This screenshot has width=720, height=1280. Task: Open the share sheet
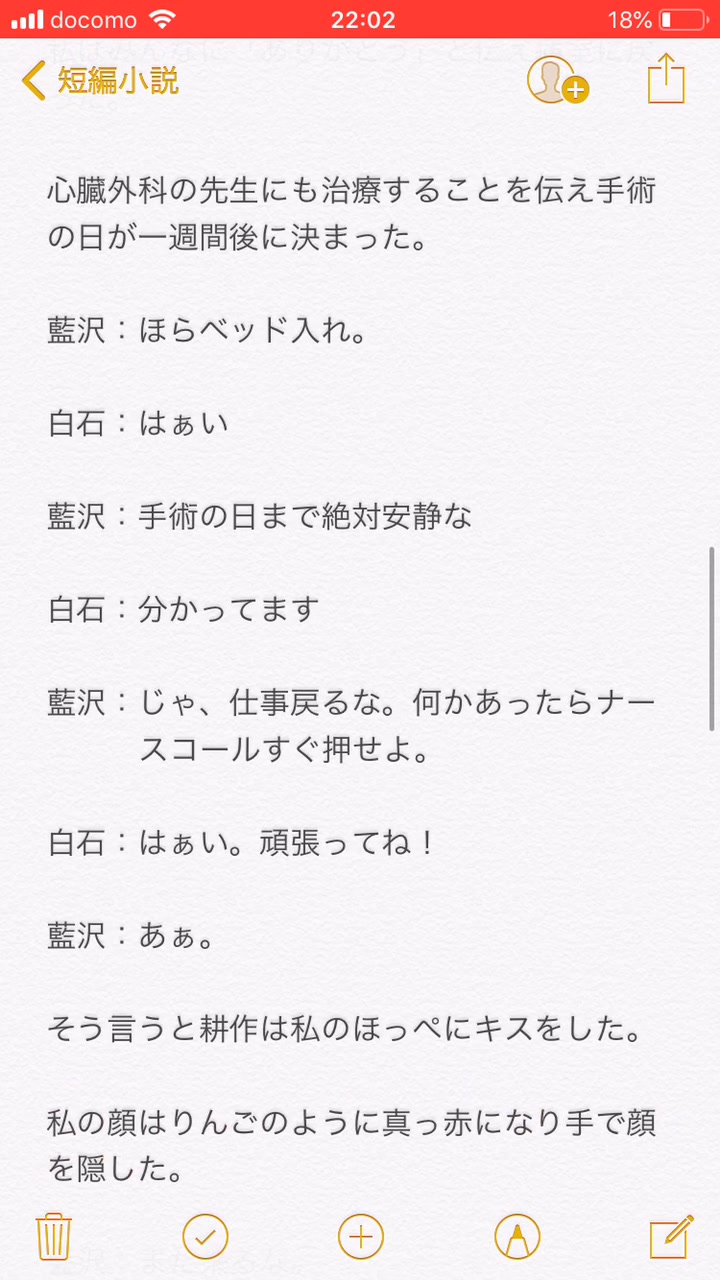click(x=666, y=78)
